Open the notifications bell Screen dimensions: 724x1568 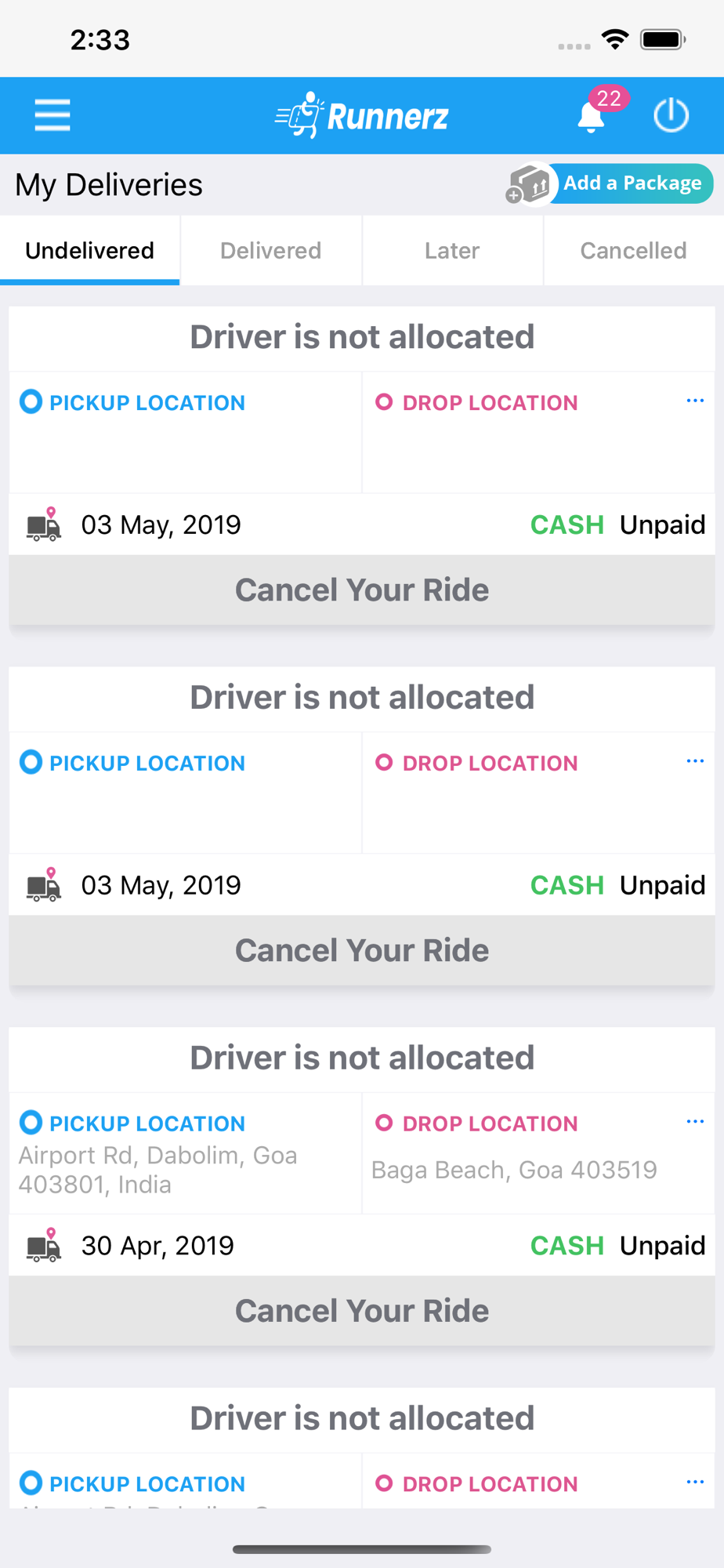[x=592, y=116]
